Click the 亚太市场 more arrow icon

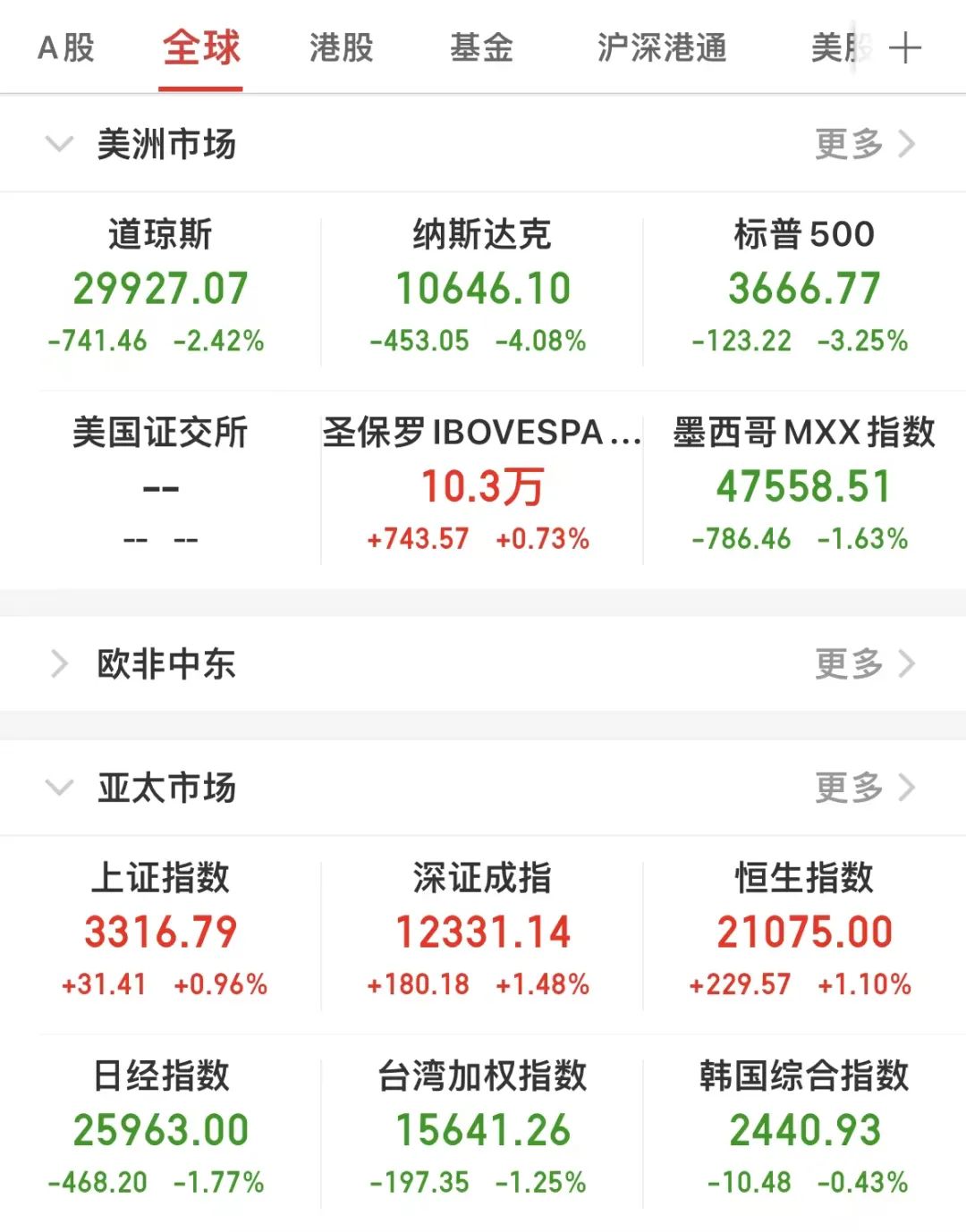pos(911,789)
